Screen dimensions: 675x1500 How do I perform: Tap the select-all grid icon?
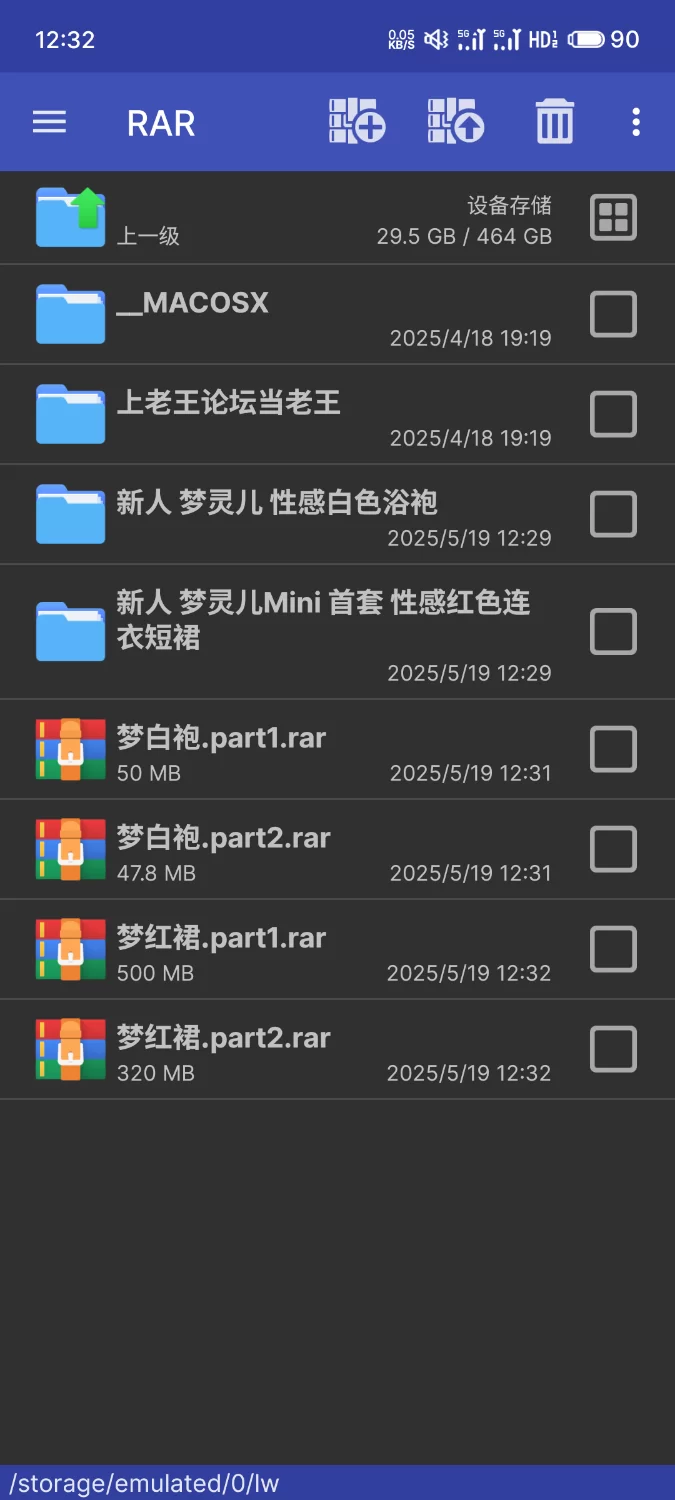coord(613,218)
